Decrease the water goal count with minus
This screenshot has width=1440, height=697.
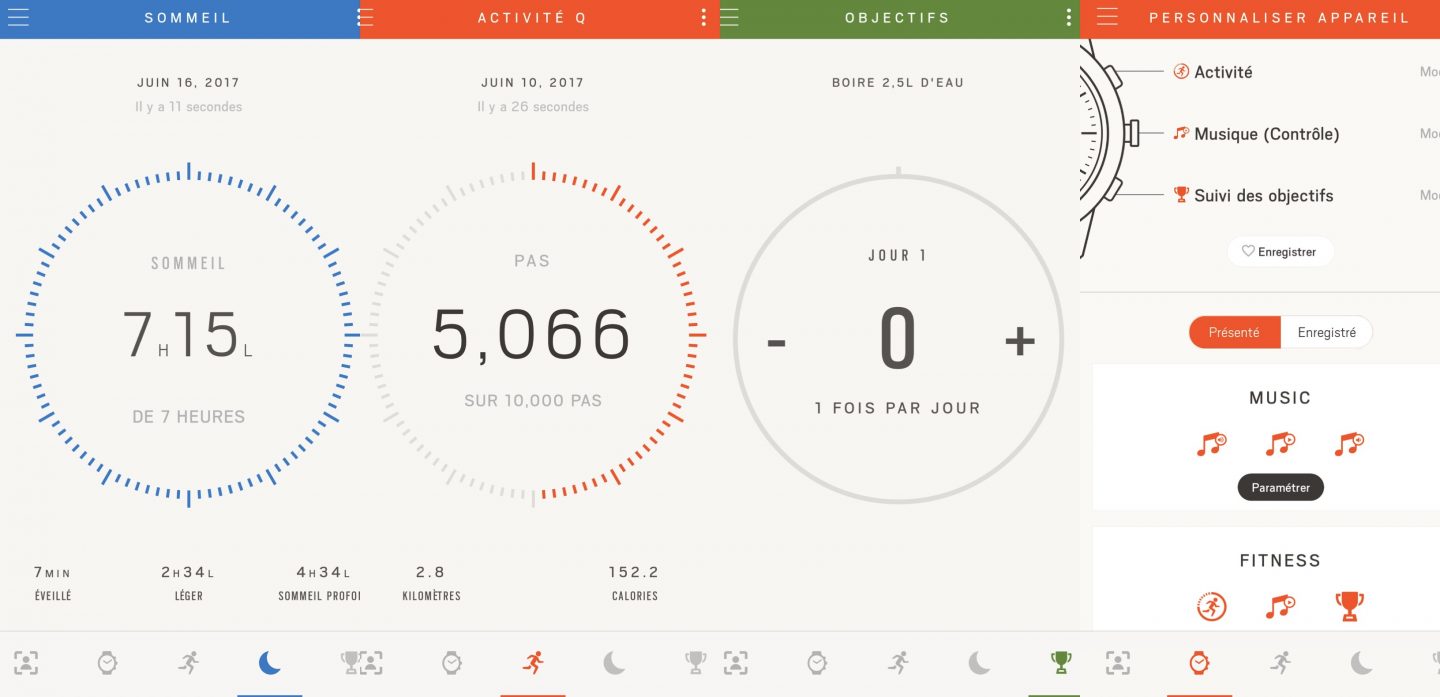(776, 342)
